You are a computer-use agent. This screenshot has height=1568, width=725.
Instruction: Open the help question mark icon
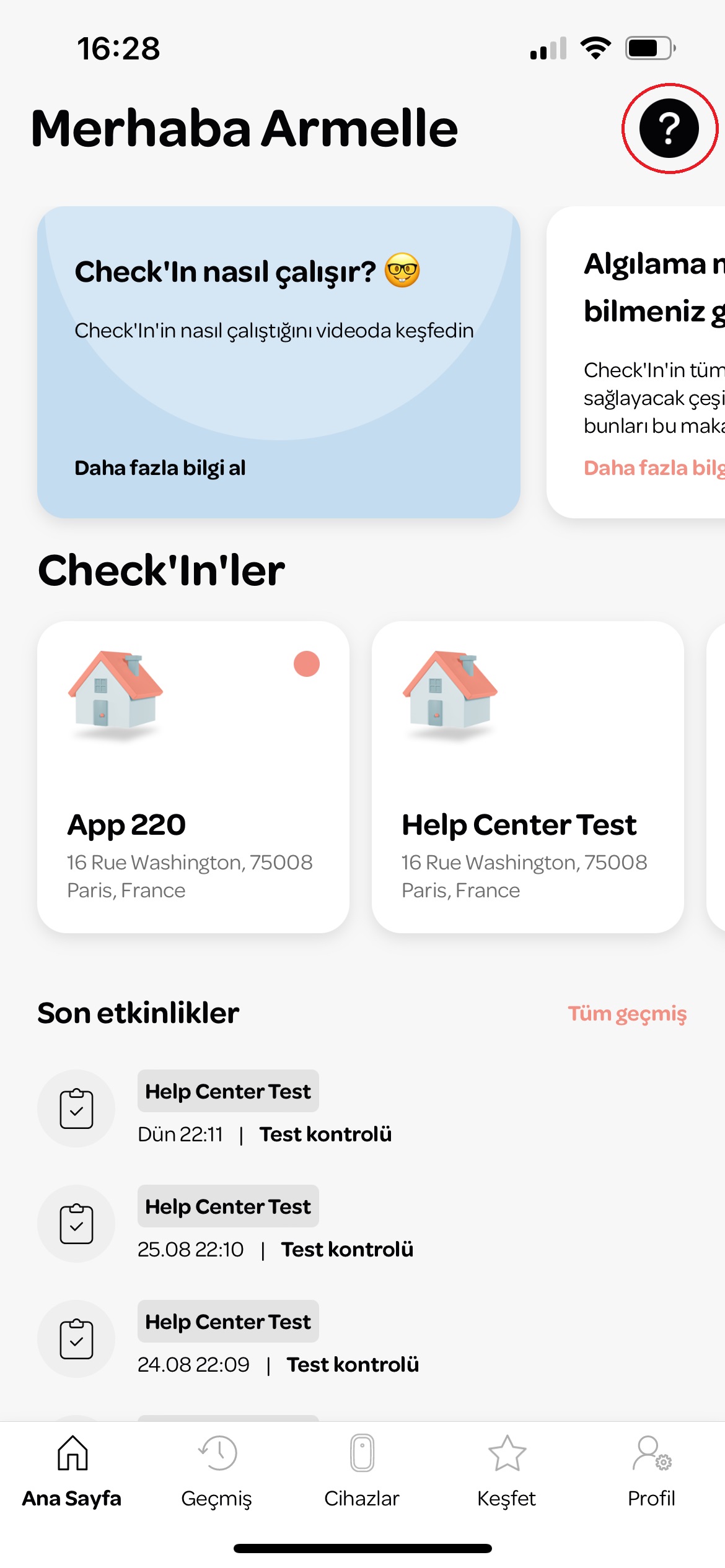(669, 128)
